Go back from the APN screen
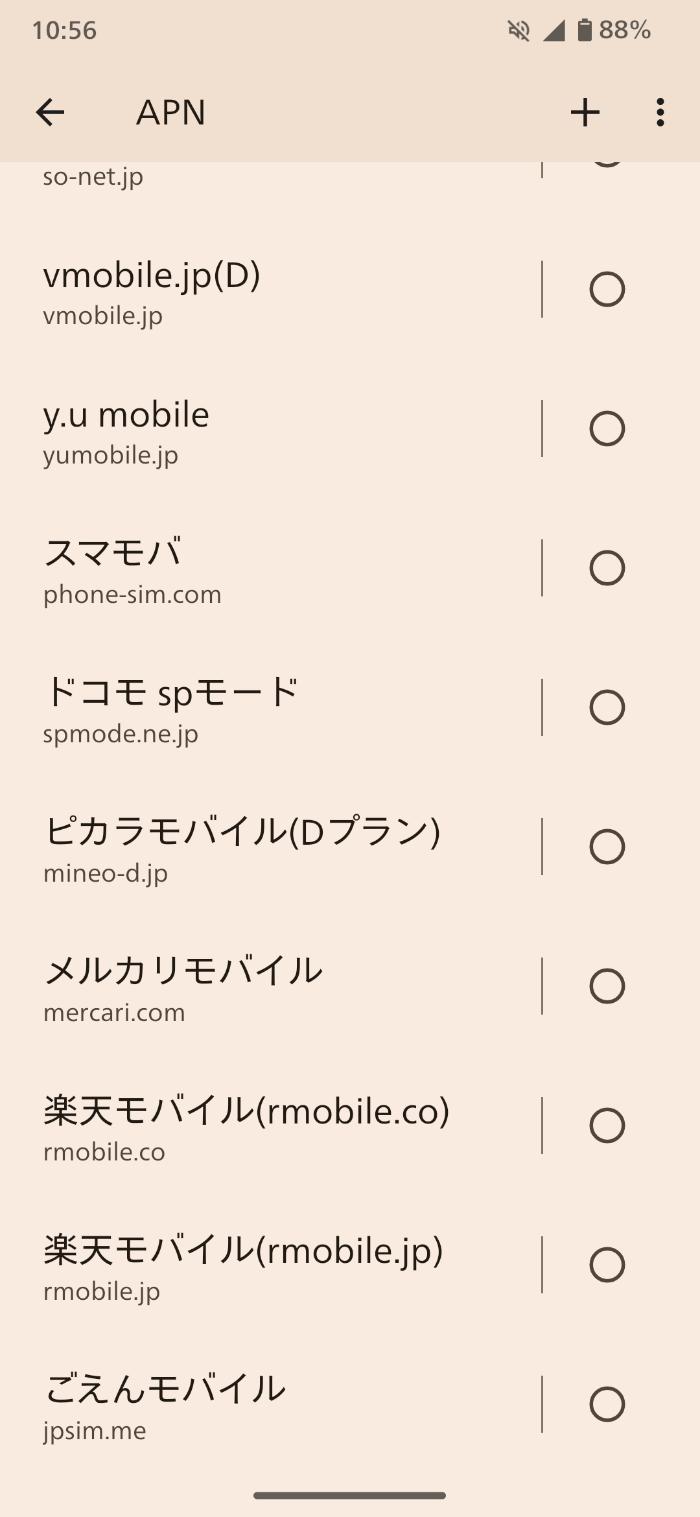This screenshot has width=700, height=1517. point(50,113)
